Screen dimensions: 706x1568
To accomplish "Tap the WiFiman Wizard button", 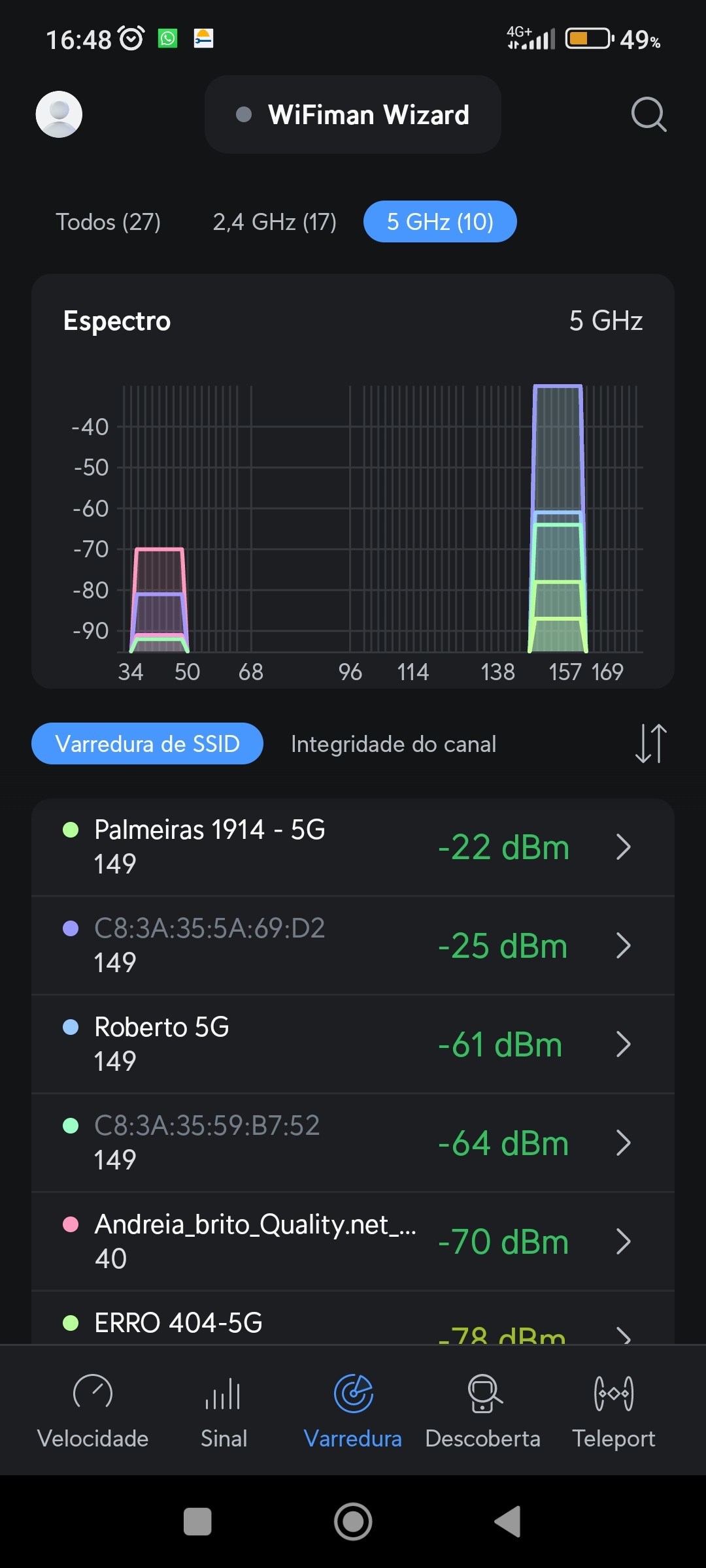I will tap(353, 115).
